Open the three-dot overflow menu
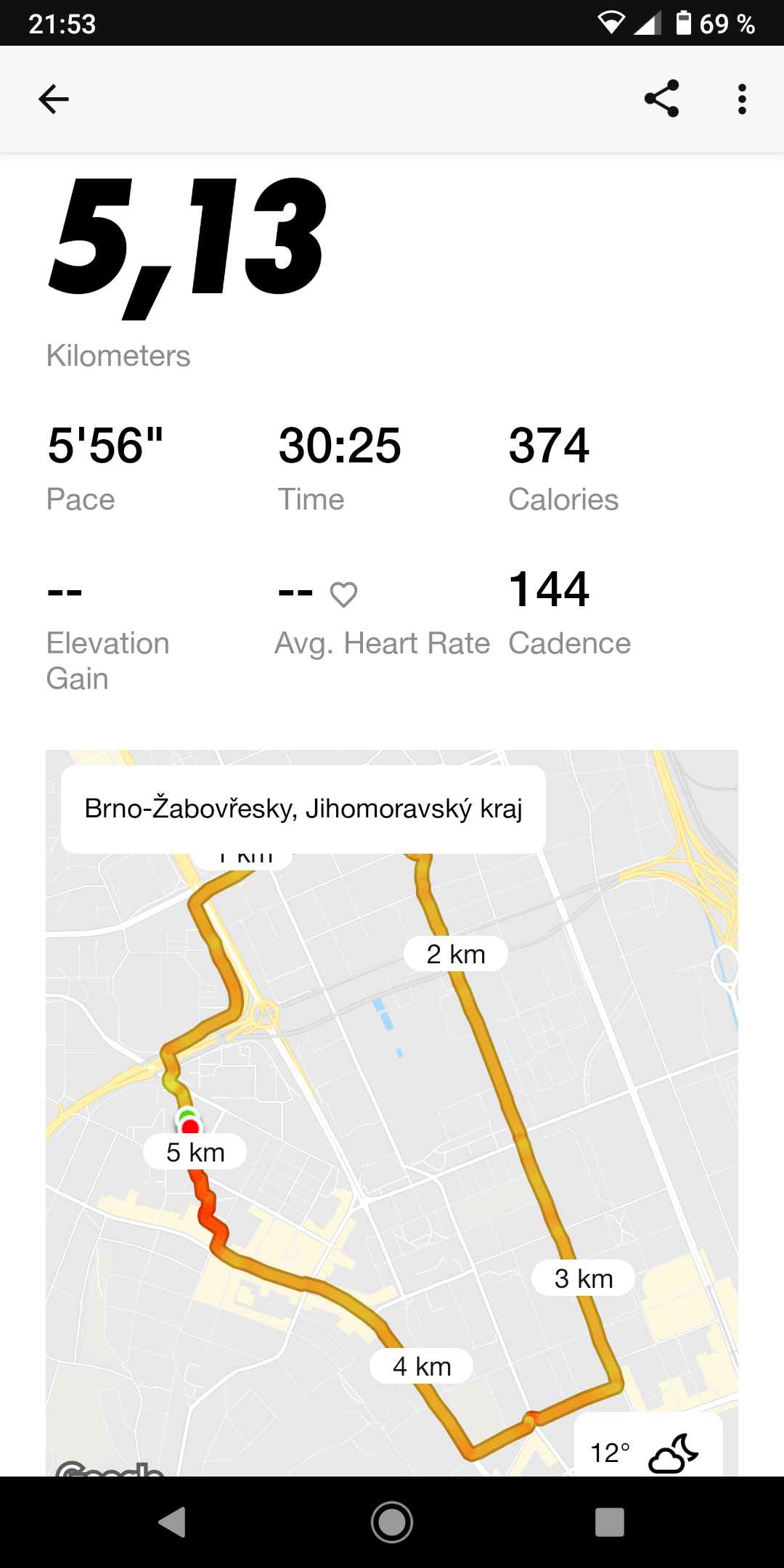The image size is (784, 1568). coord(742,99)
